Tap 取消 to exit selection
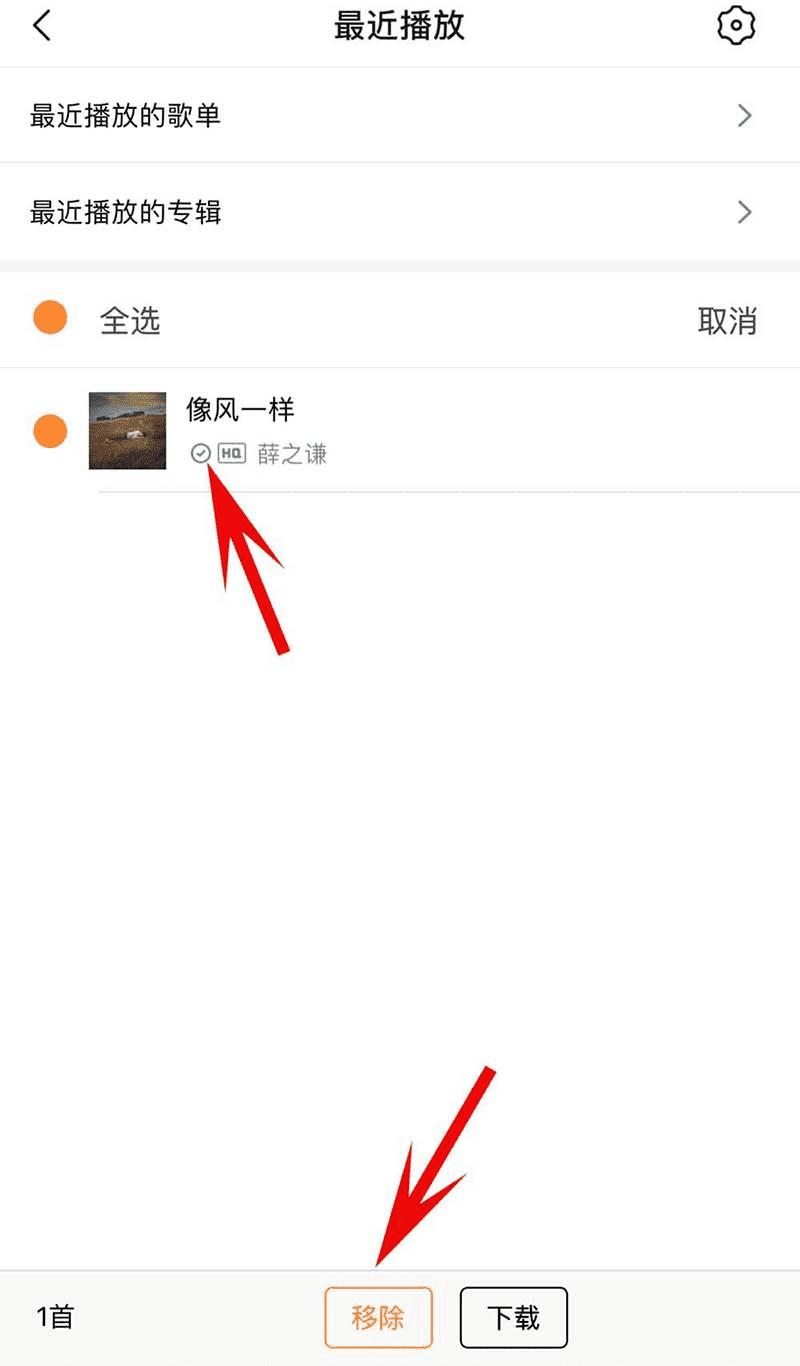800x1366 pixels. tap(727, 321)
